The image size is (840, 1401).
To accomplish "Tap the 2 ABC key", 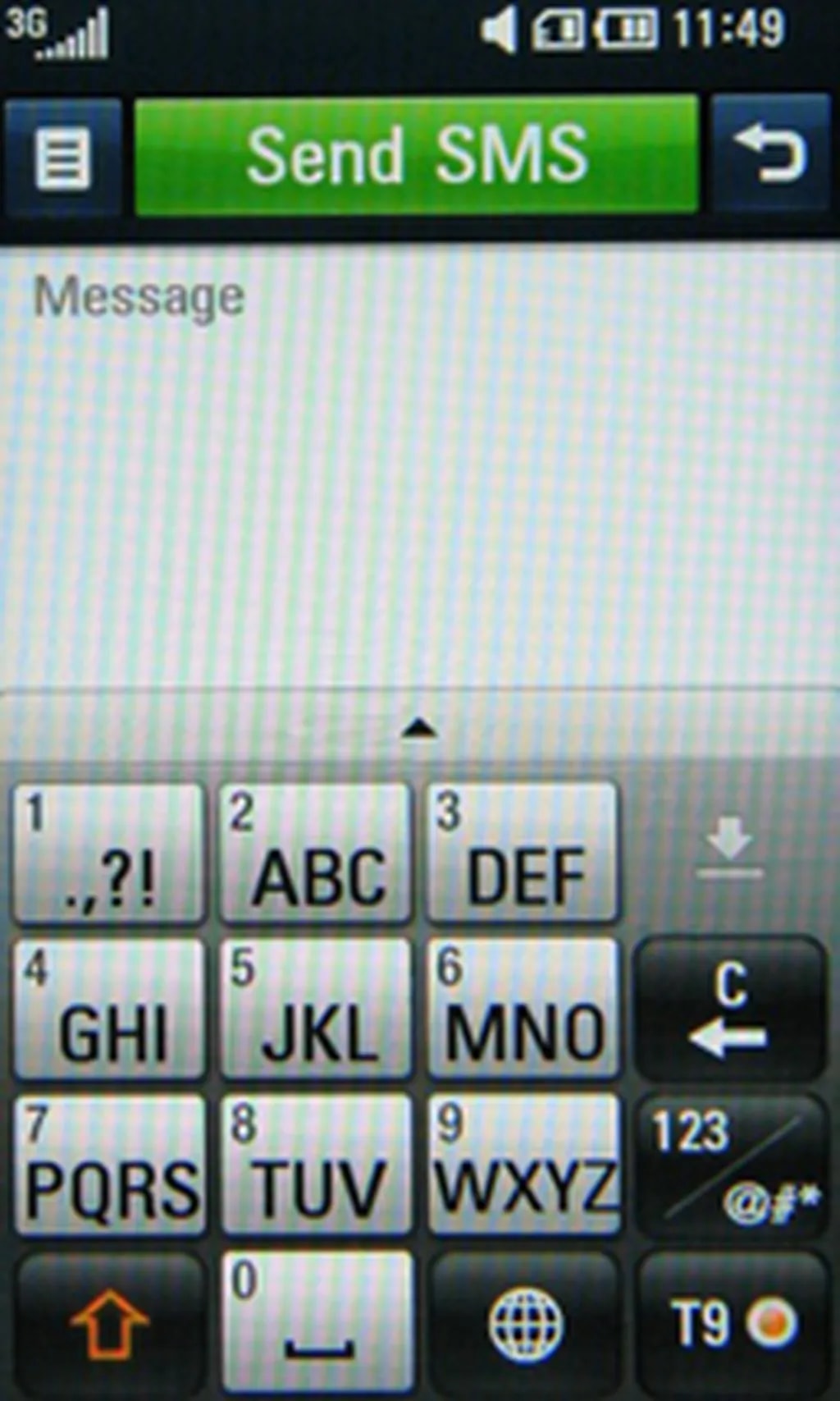I will (316, 854).
